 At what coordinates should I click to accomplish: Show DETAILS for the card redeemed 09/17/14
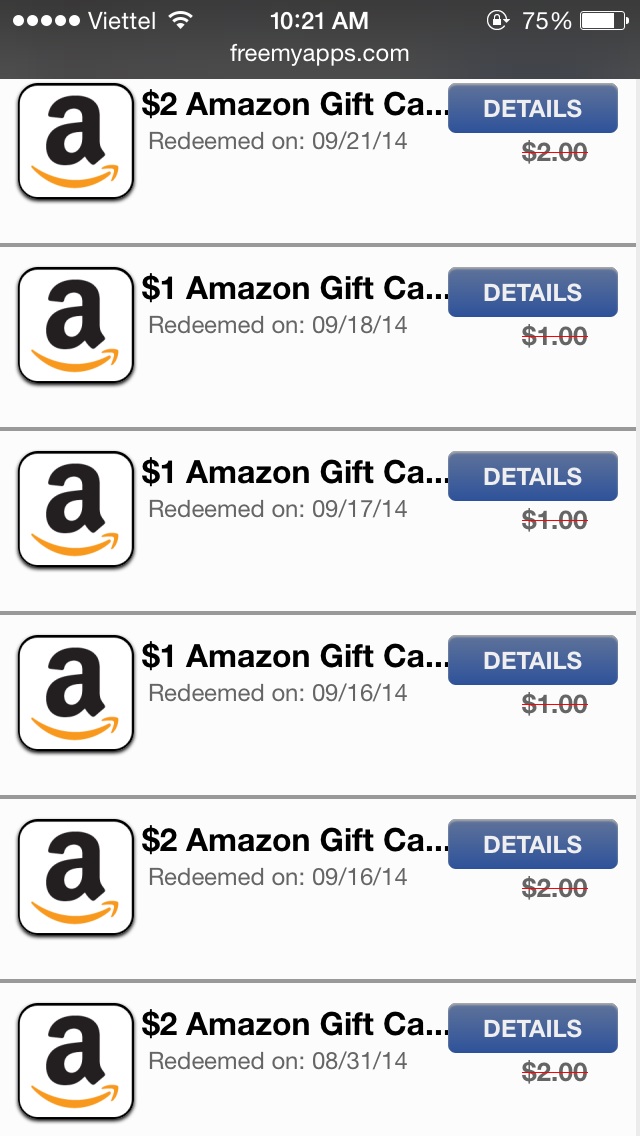532,477
